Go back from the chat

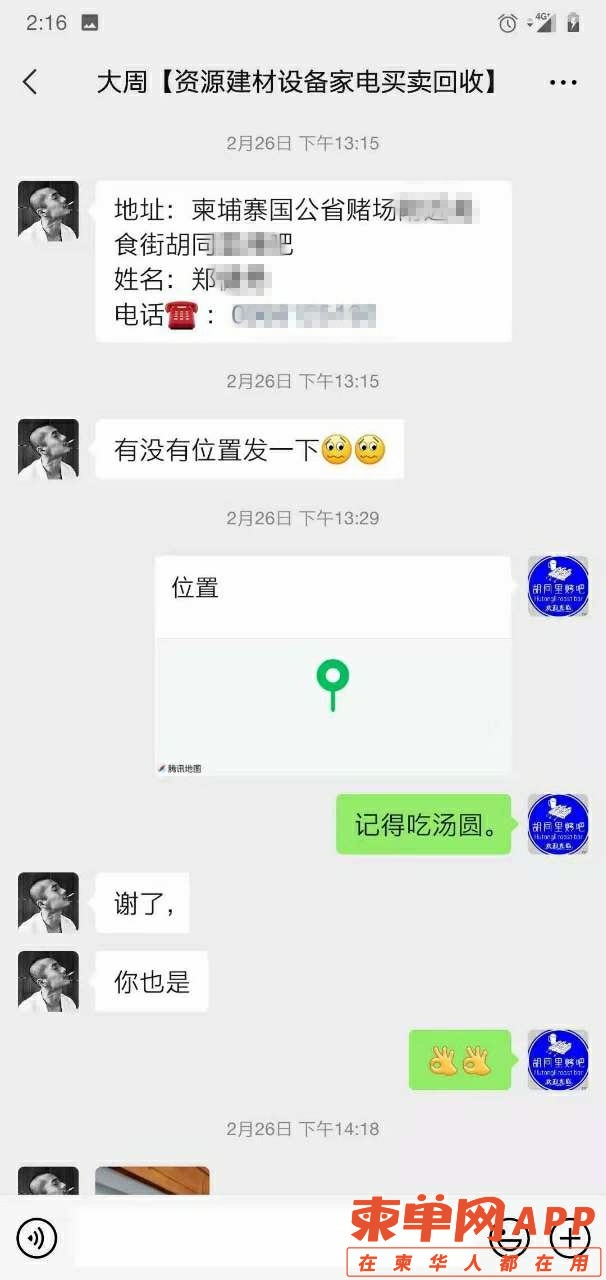30,82
